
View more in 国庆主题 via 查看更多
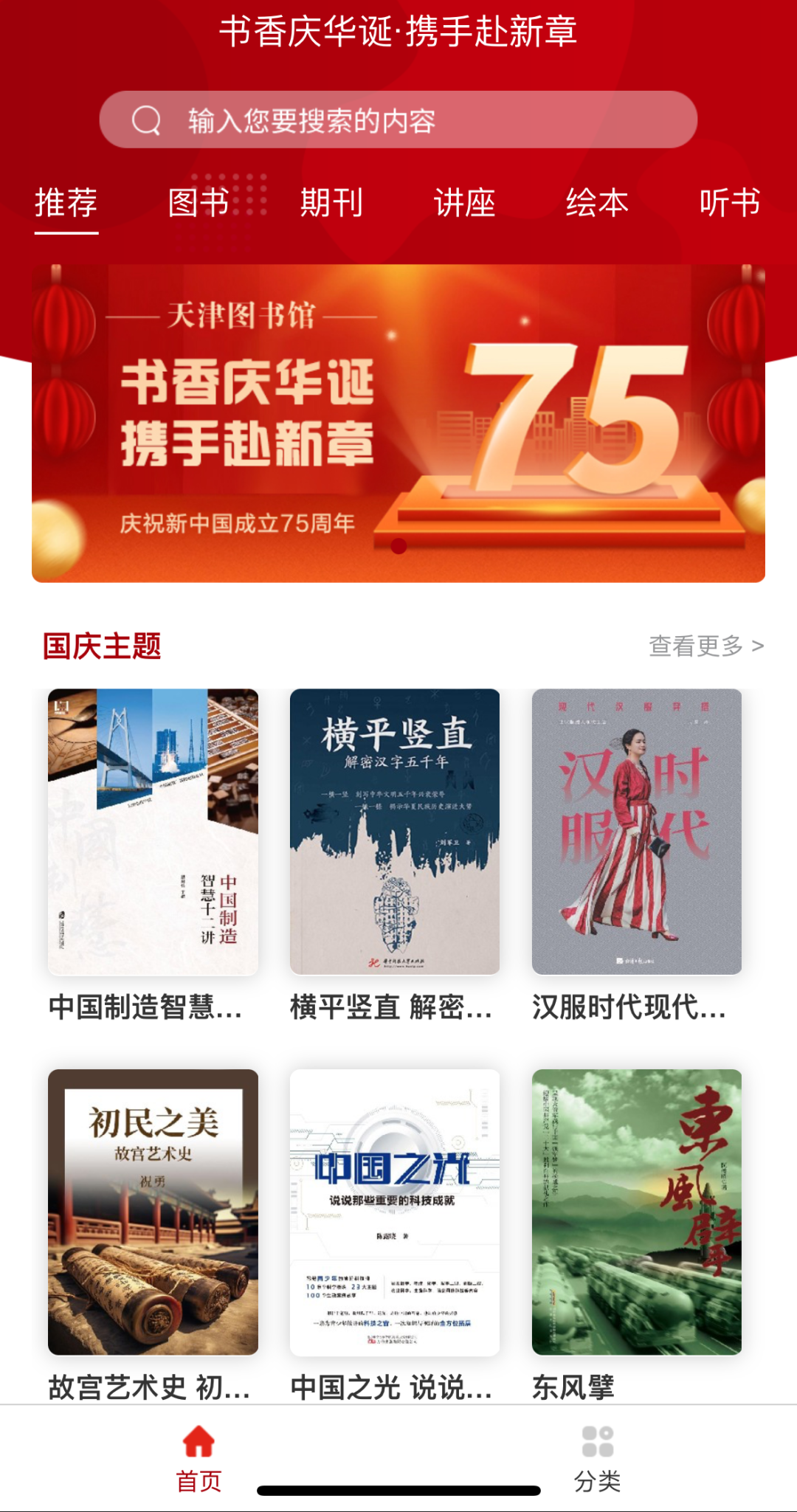tap(705, 646)
